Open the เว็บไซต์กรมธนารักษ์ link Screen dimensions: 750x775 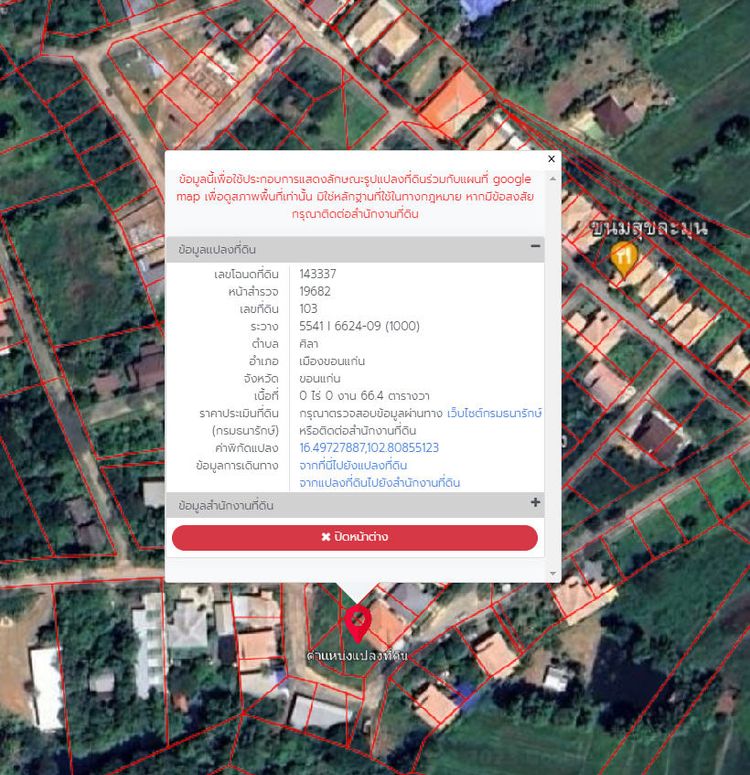(494, 413)
